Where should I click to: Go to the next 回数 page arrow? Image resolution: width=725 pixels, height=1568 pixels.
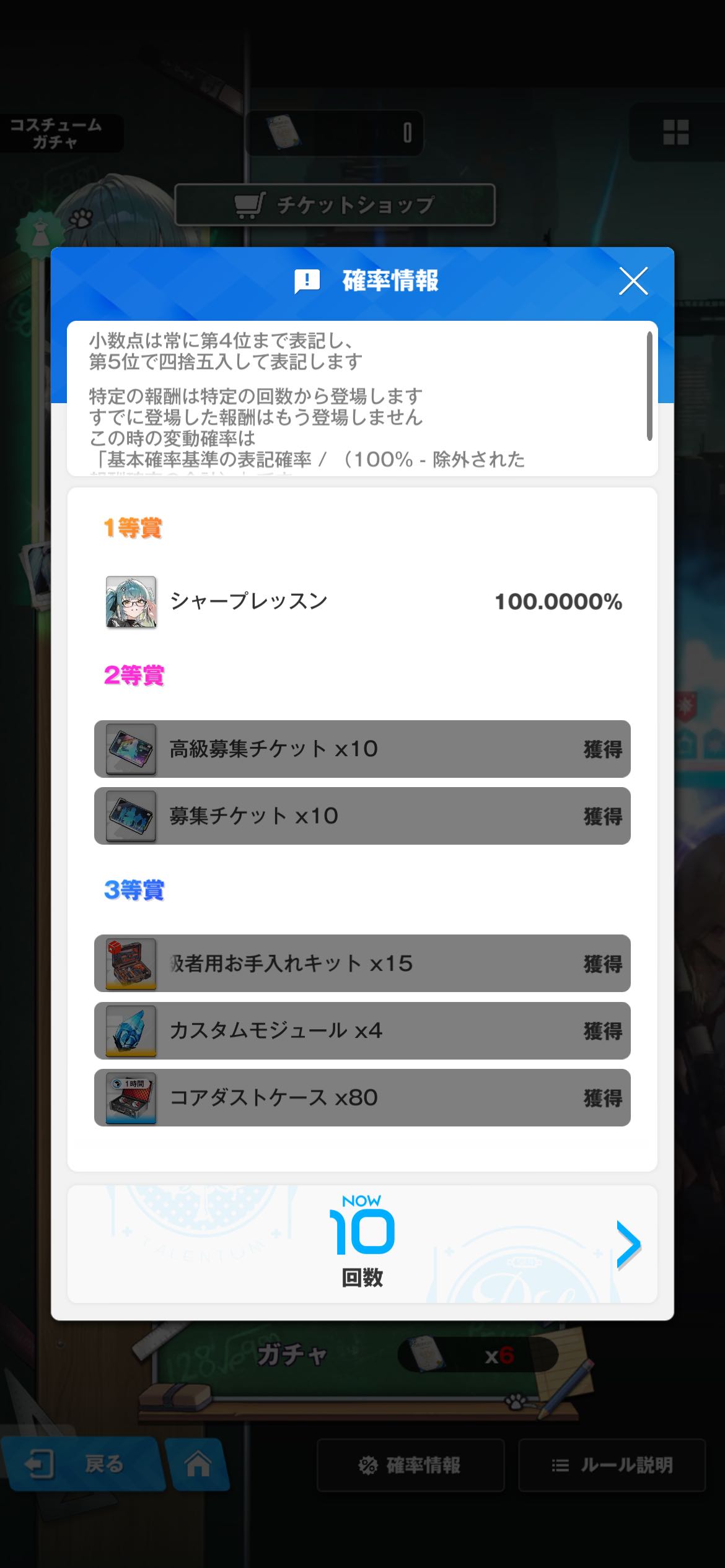tap(628, 1245)
